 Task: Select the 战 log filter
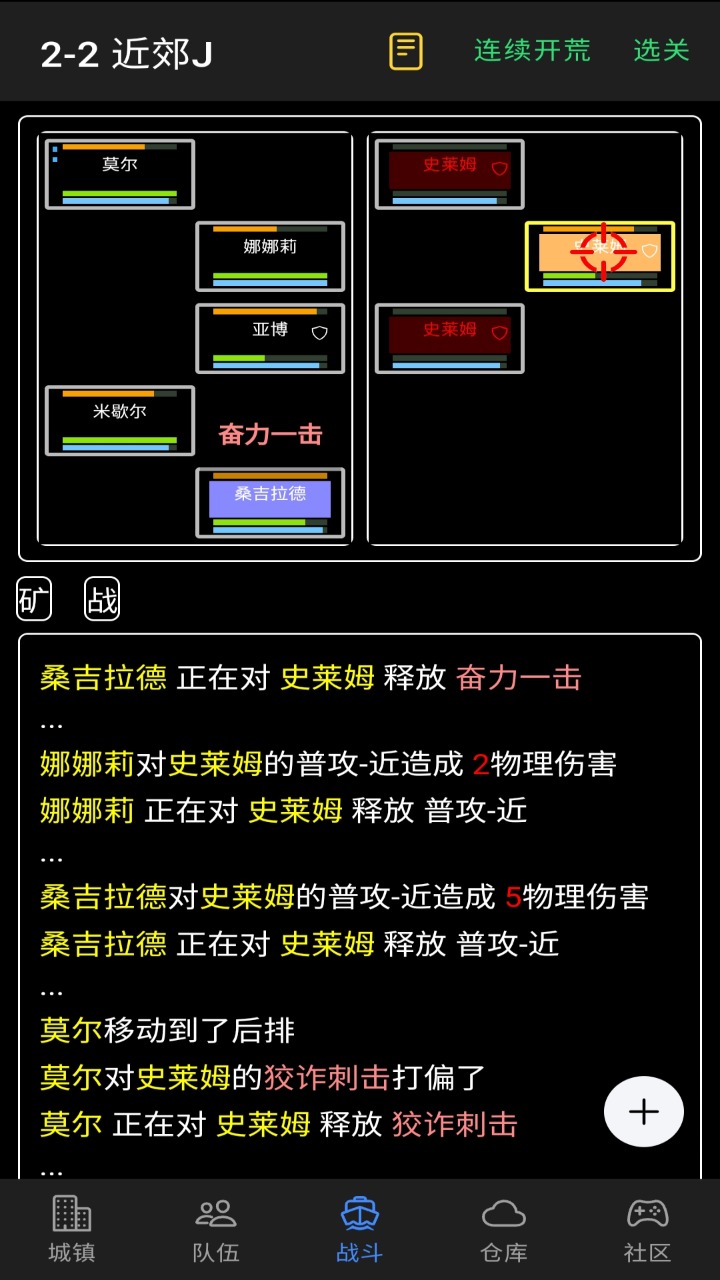(x=102, y=600)
